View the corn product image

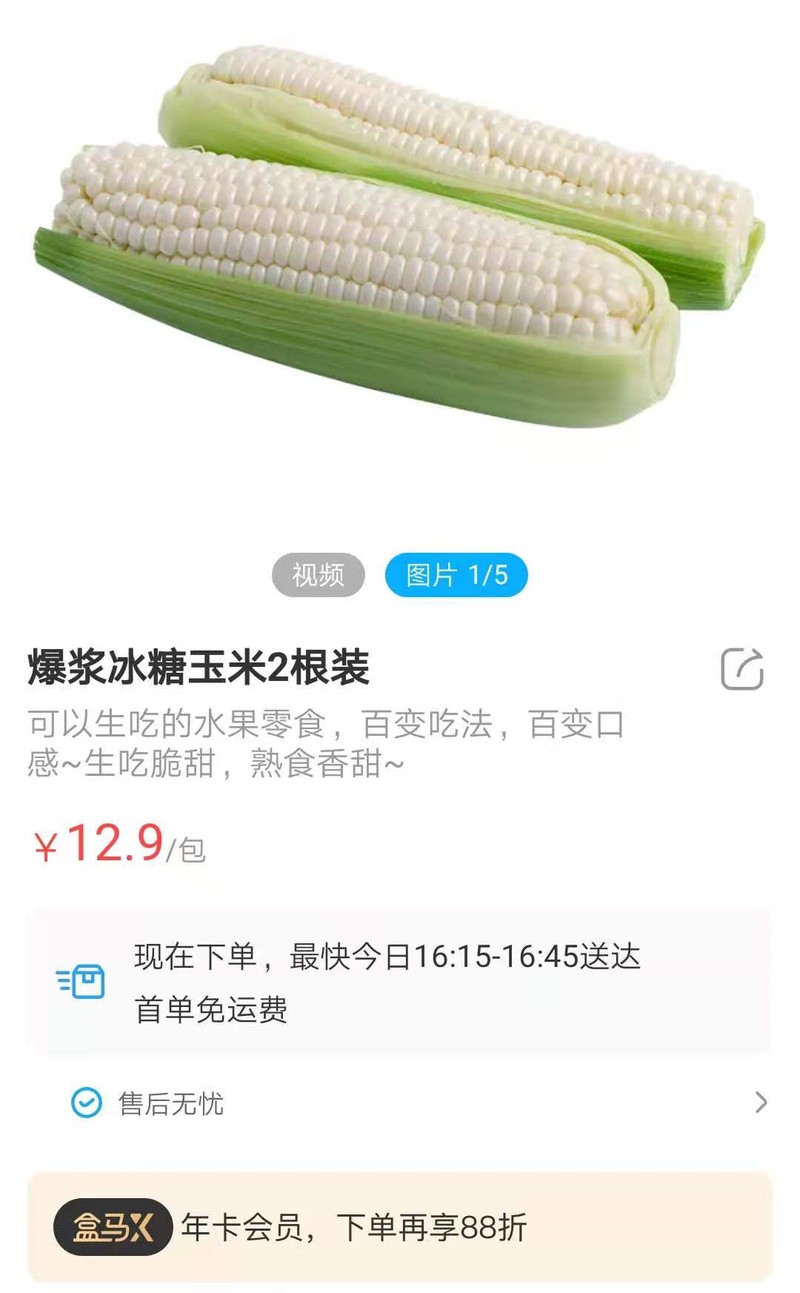point(400,238)
